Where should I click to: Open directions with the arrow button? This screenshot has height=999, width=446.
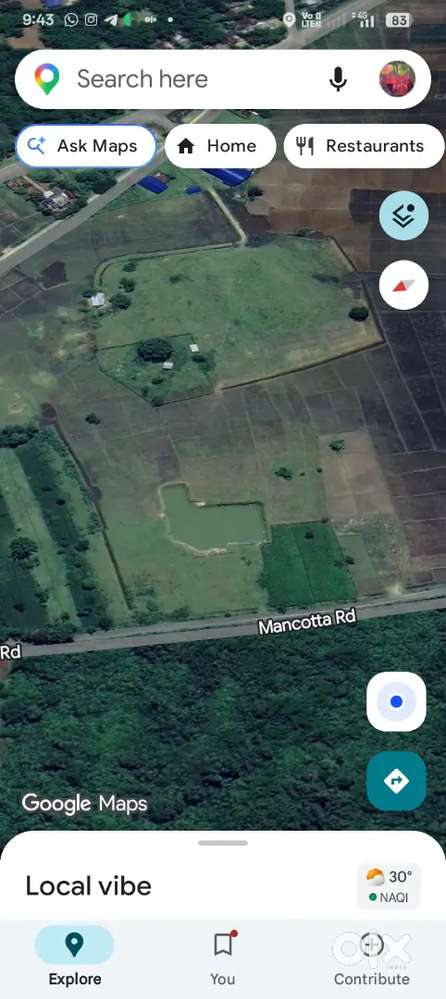[x=396, y=780]
